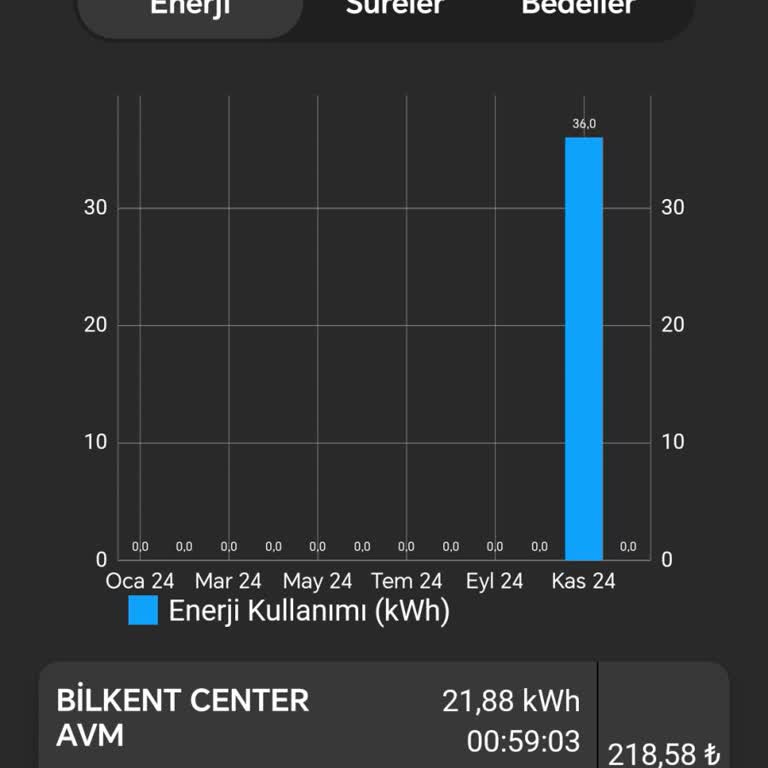Open the BİLKENT CENTER AVM charging record

click(x=320, y=718)
